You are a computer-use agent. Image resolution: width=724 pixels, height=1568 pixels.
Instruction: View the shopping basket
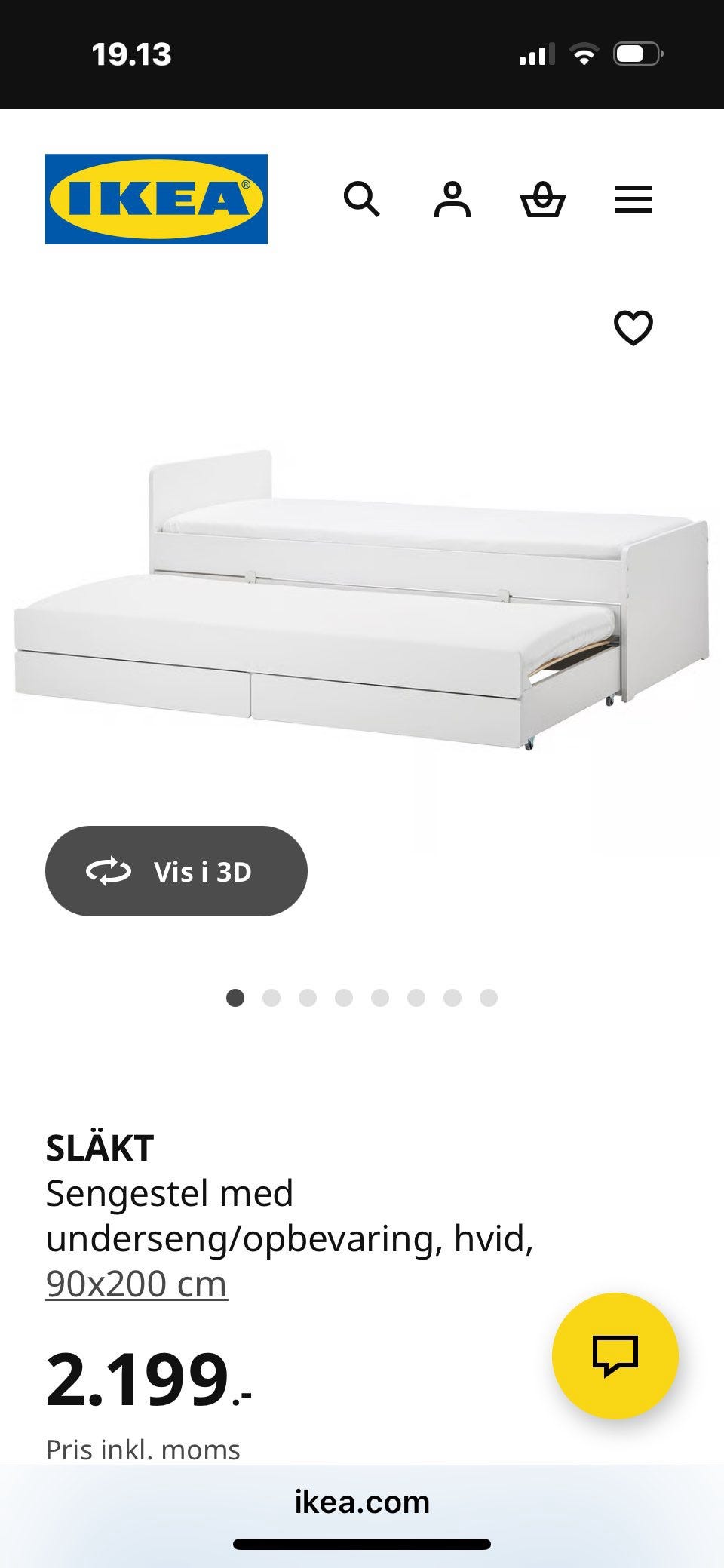tap(543, 200)
